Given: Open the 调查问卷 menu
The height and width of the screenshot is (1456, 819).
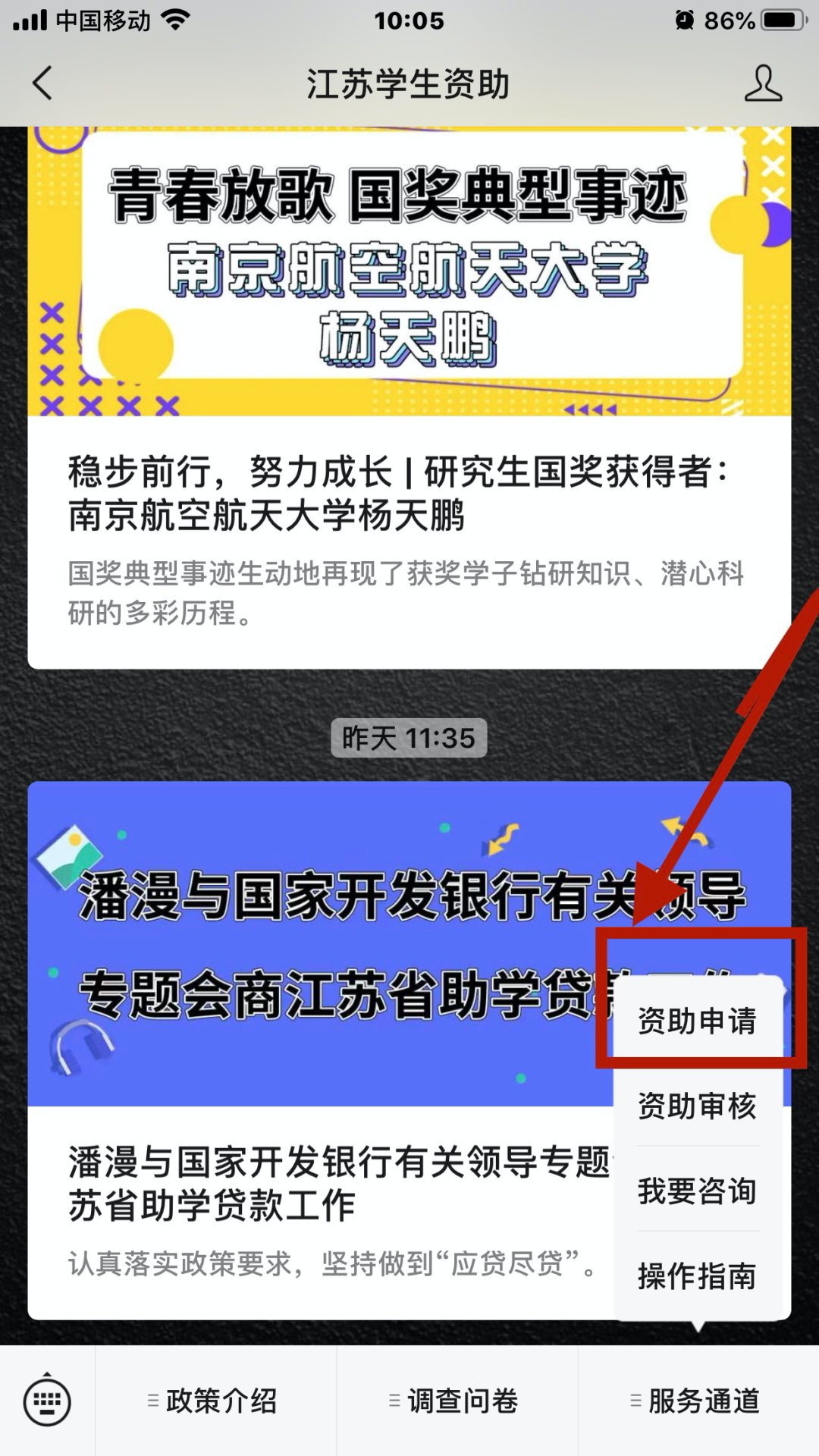Looking at the screenshot, I should (x=457, y=1401).
